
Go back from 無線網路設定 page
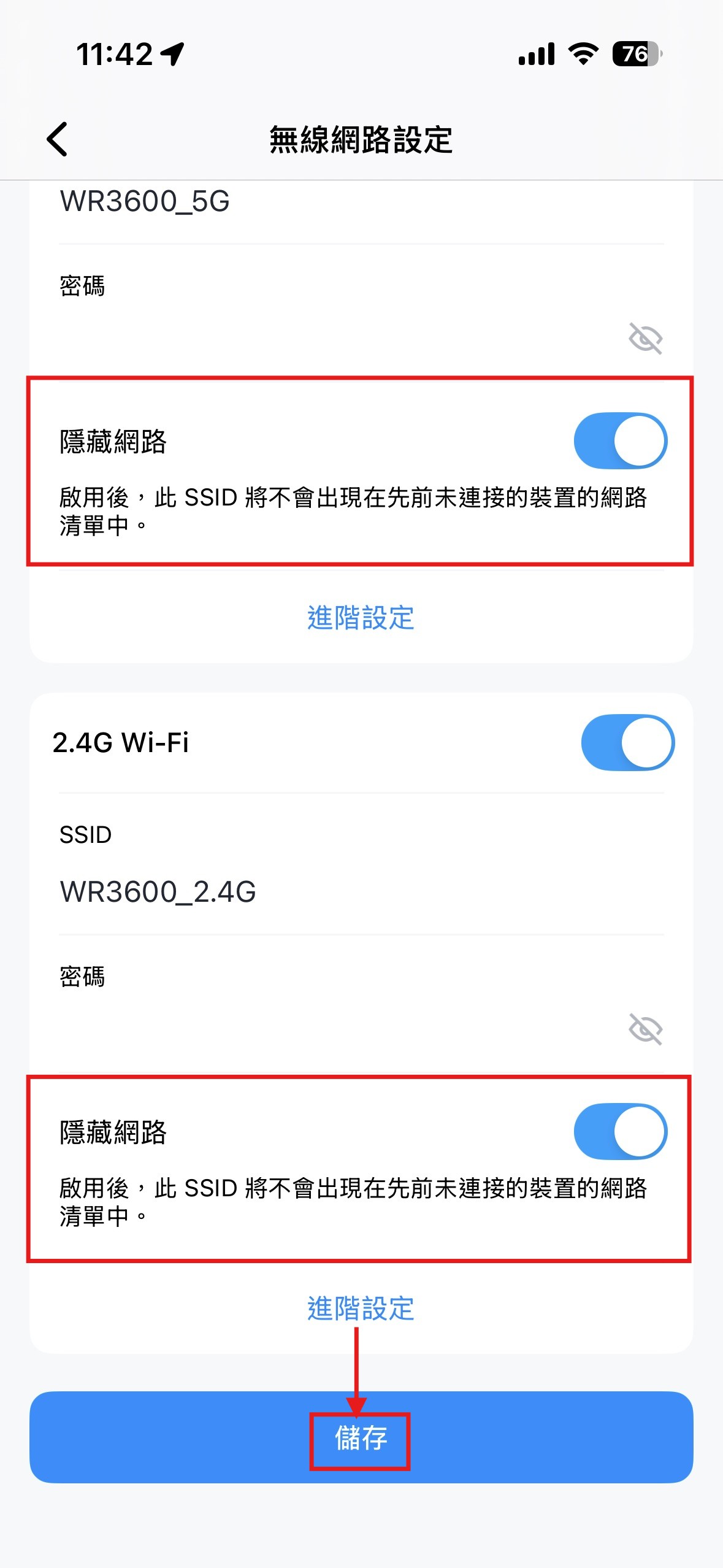[57, 139]
